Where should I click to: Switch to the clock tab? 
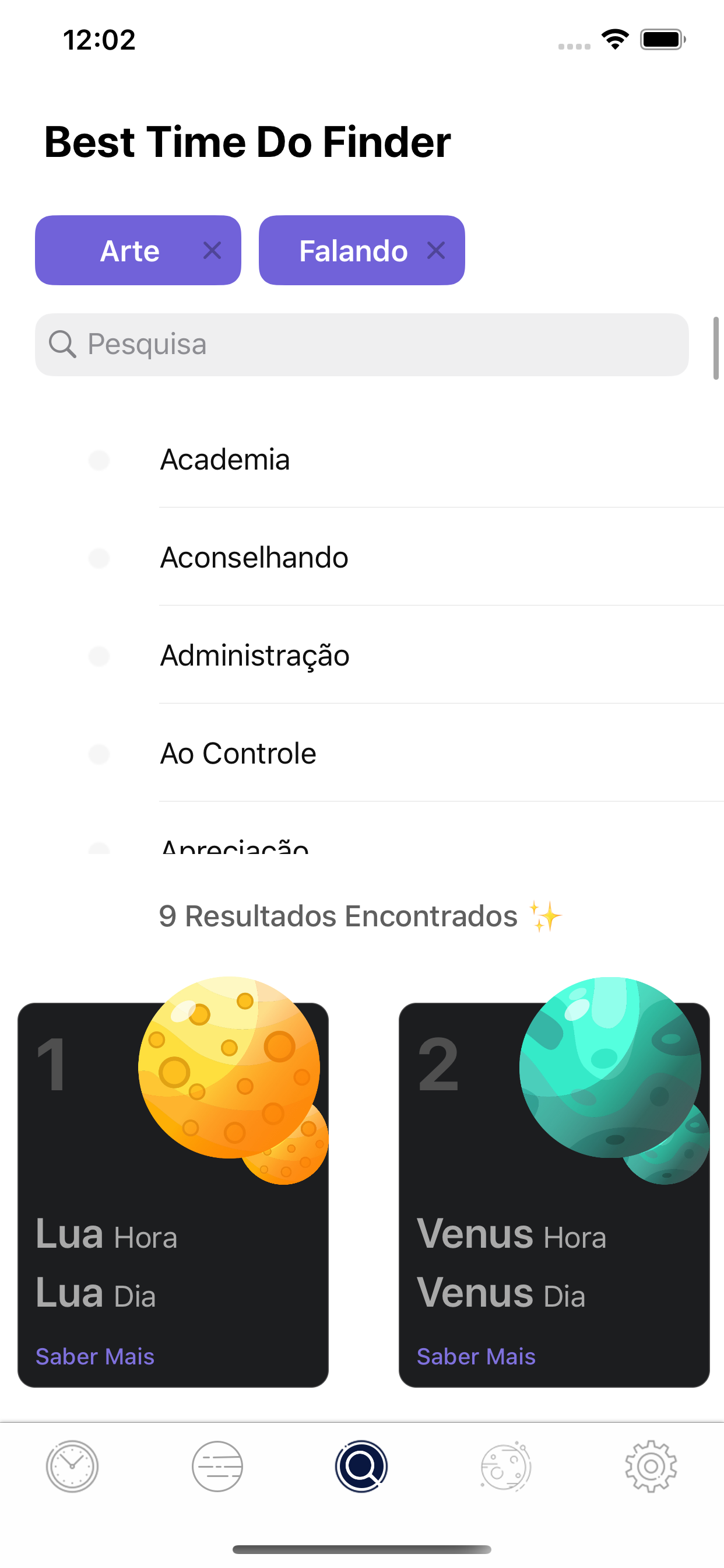pos(72,1466)
